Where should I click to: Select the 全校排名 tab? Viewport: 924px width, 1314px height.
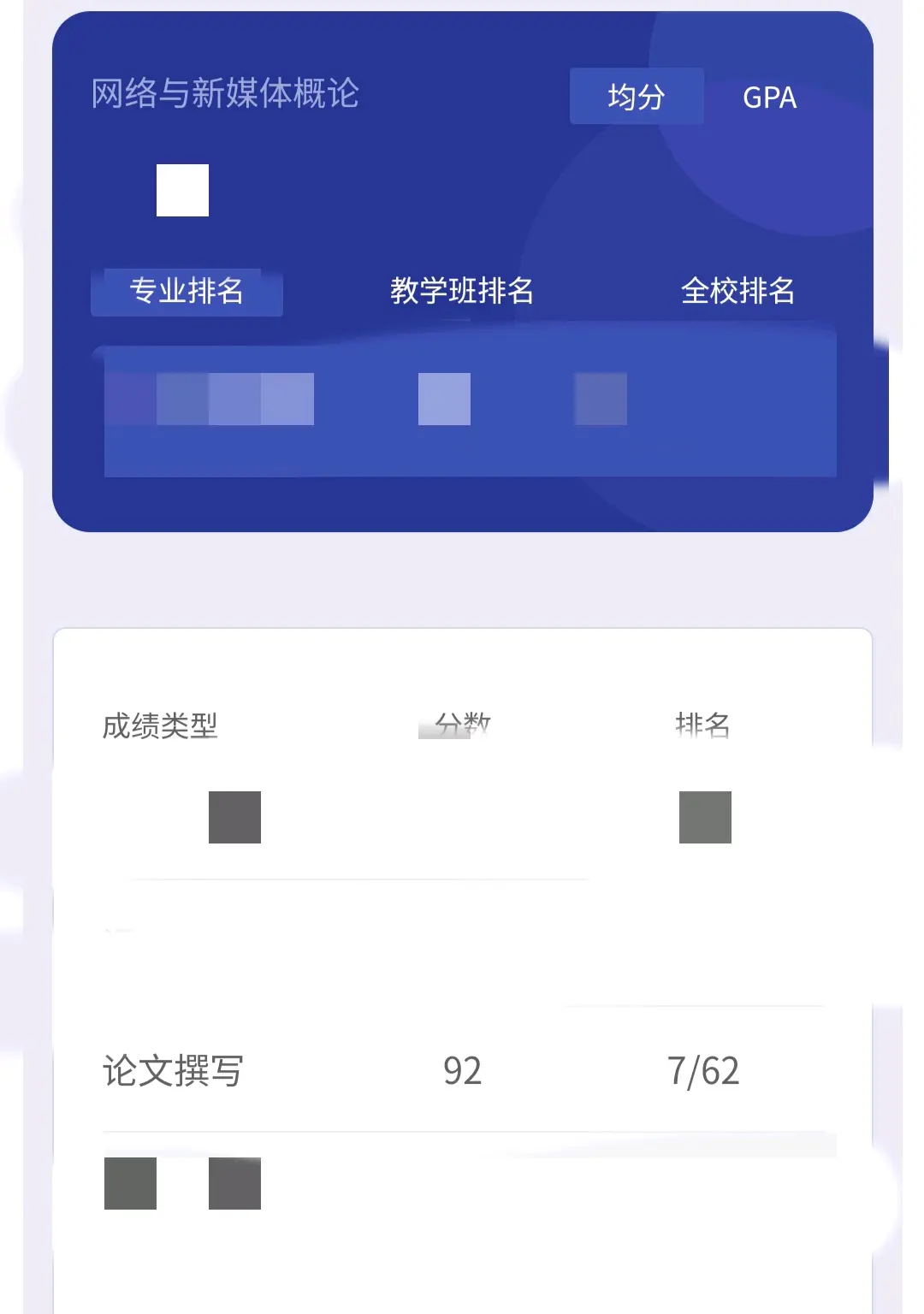click(737, 292)
